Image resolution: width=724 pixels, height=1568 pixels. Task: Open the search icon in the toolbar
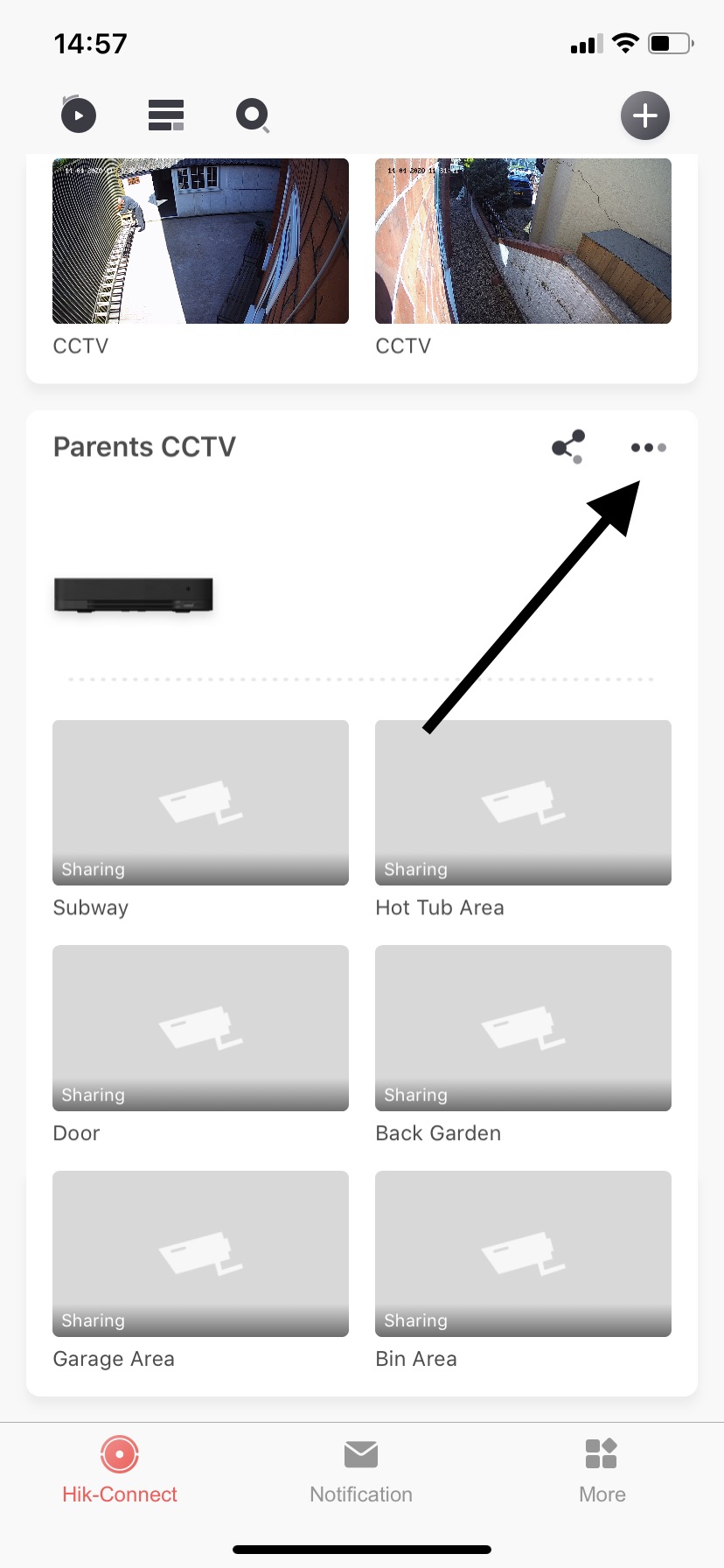[x=253, y=115]
